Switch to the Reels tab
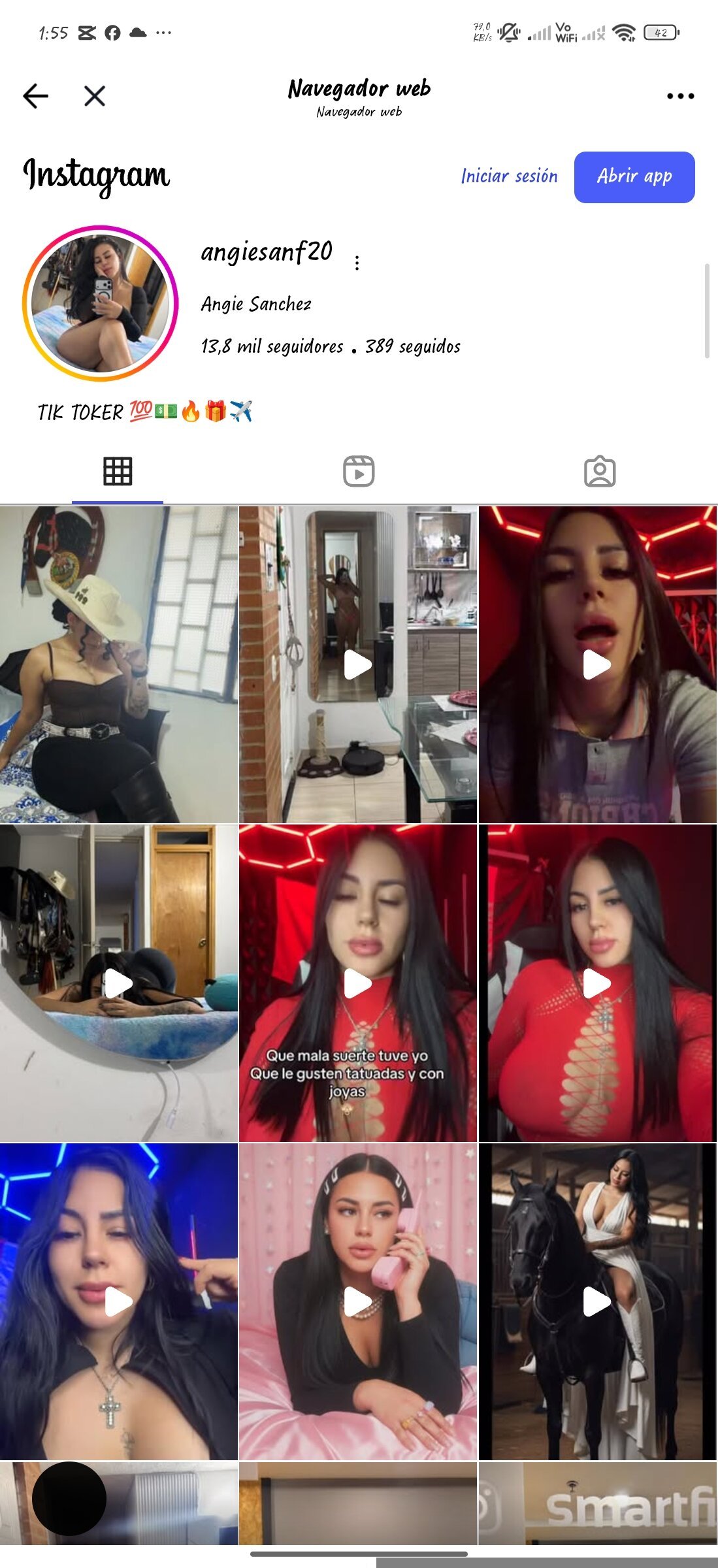This screenshot has height=1568, width=718. [359, 471]
